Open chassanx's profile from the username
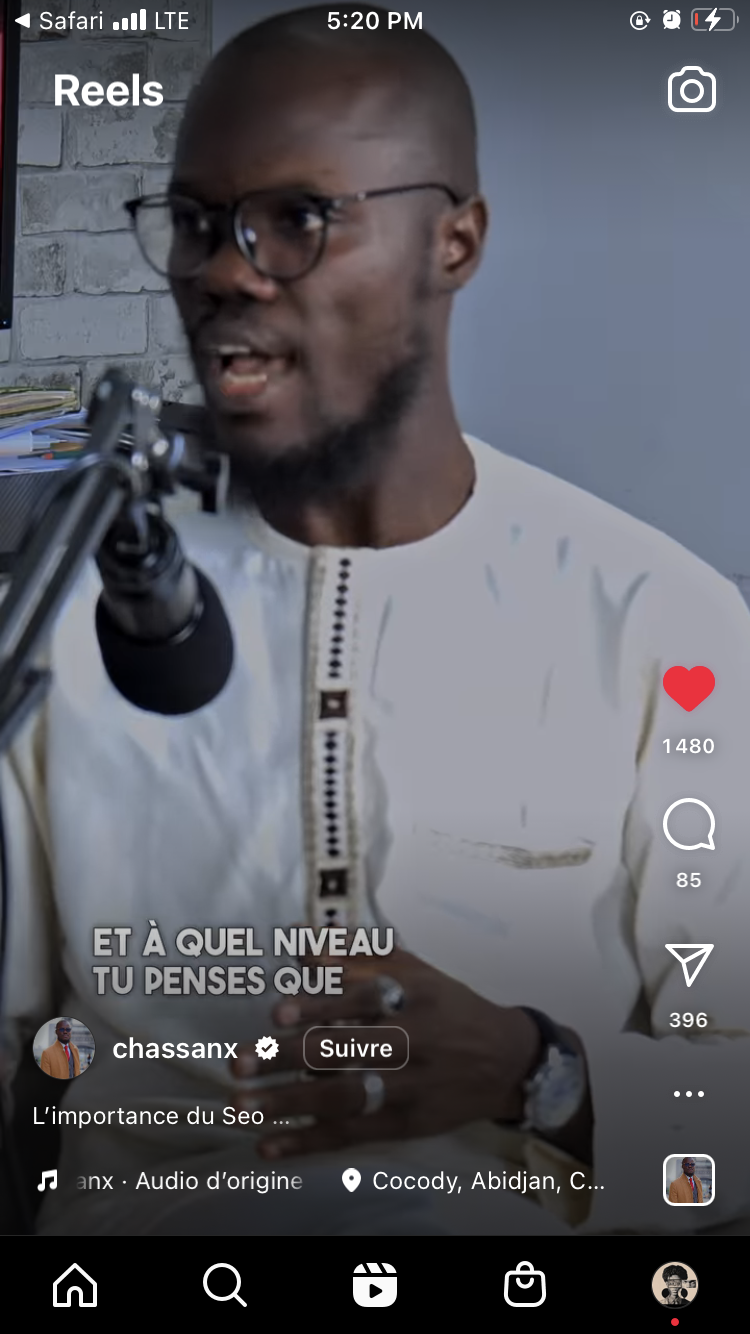Image resolution: width=750 pixels, height=1334 pixels. (175, 1048)
